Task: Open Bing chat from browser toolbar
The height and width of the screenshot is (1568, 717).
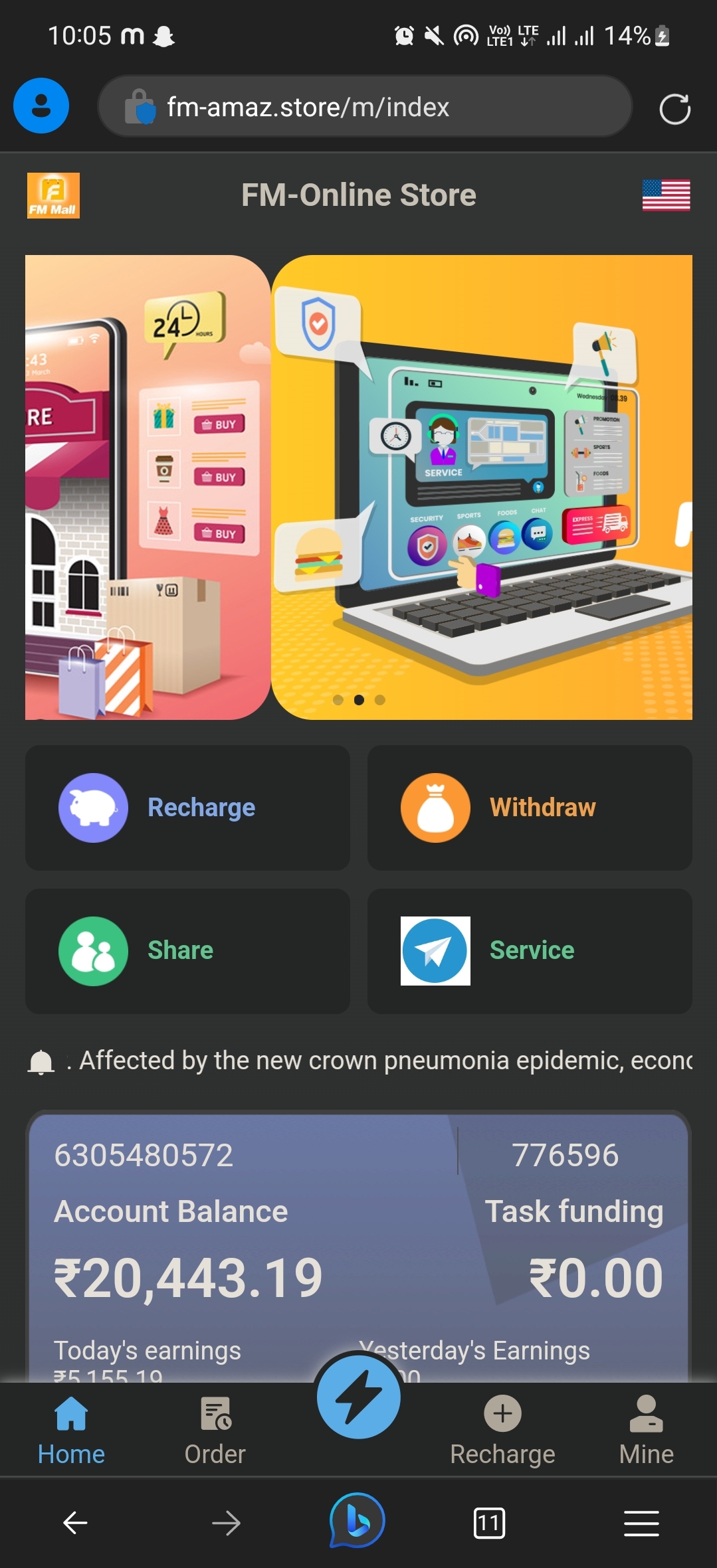Action: pyautogui.click(x=358, y=1521)
